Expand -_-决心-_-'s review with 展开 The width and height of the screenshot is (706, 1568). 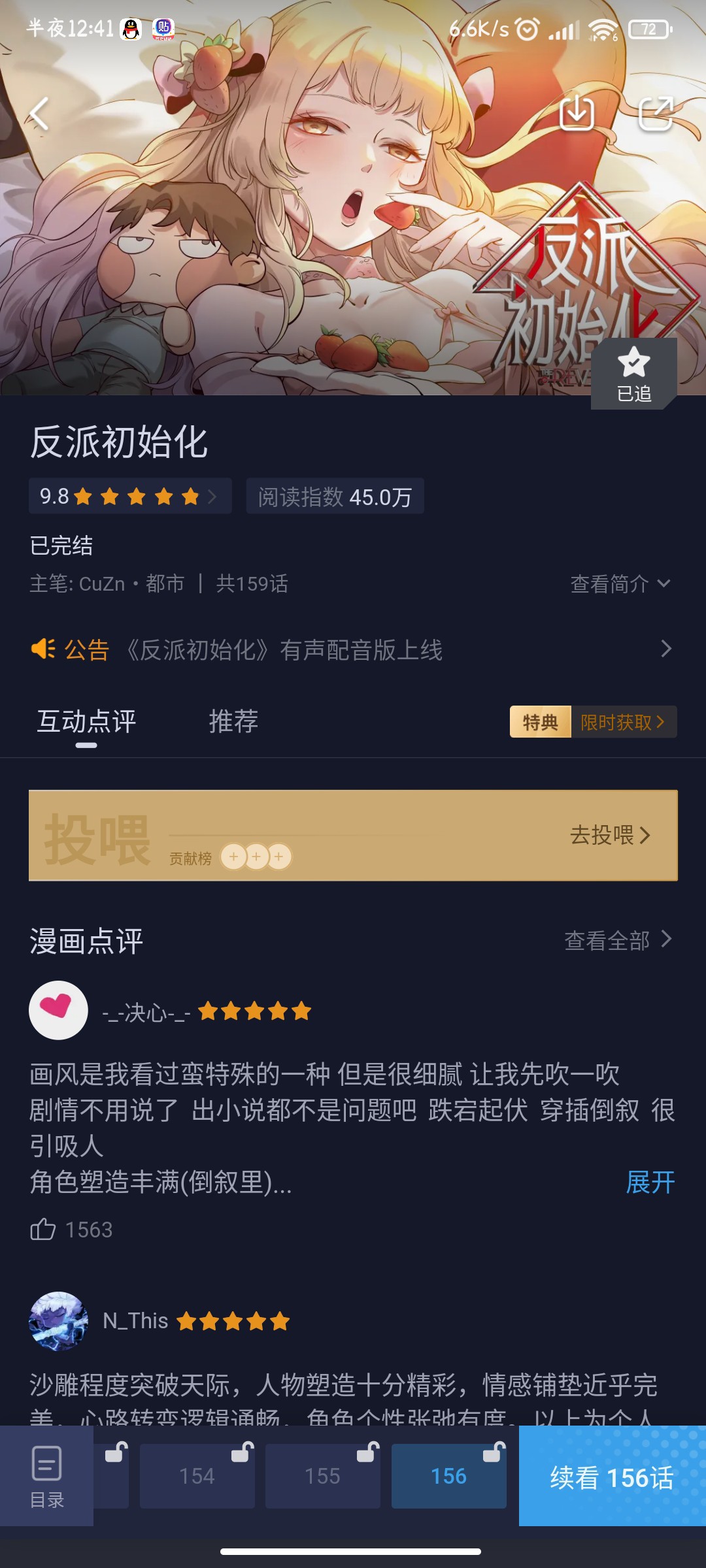(x=650, y=1182)
